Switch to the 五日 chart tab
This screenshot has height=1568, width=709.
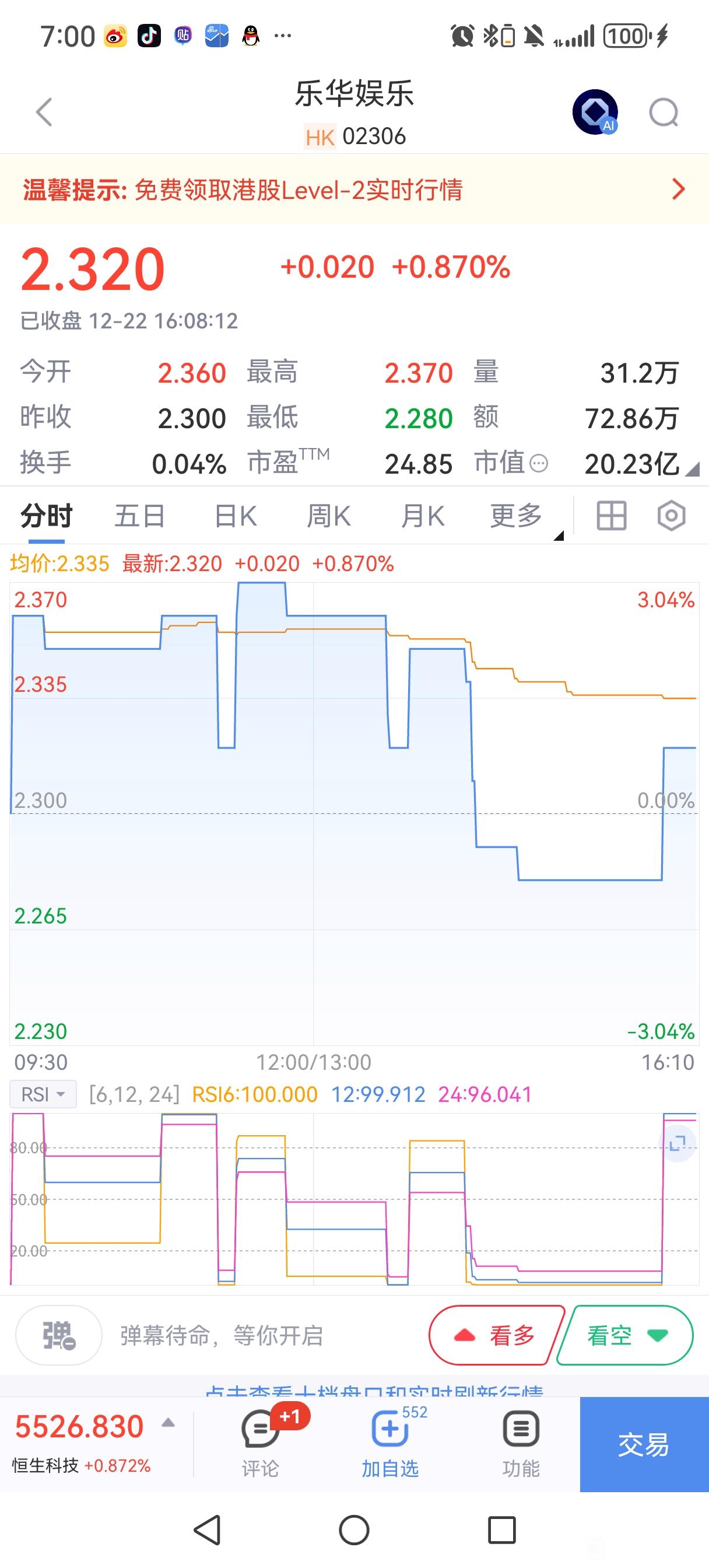coord(139,516)
